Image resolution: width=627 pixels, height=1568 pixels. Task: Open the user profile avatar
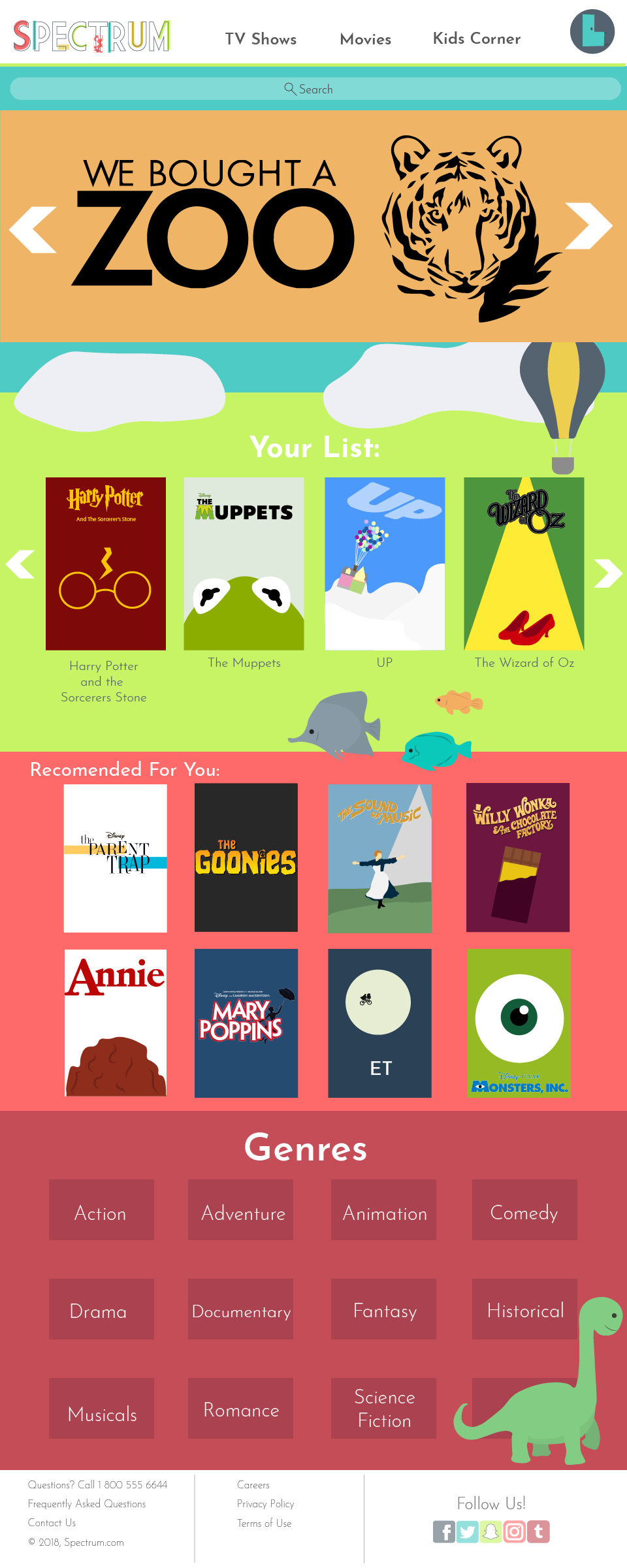[x=592, y=31]
